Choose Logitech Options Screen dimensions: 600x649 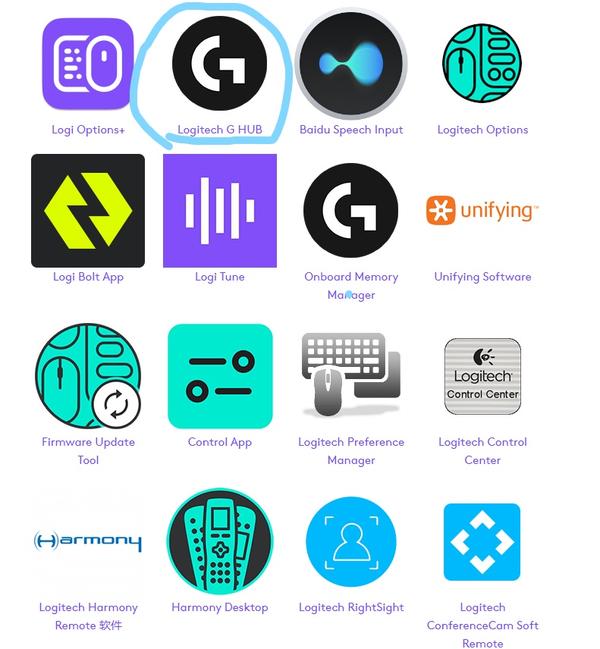tap(482, 64)
